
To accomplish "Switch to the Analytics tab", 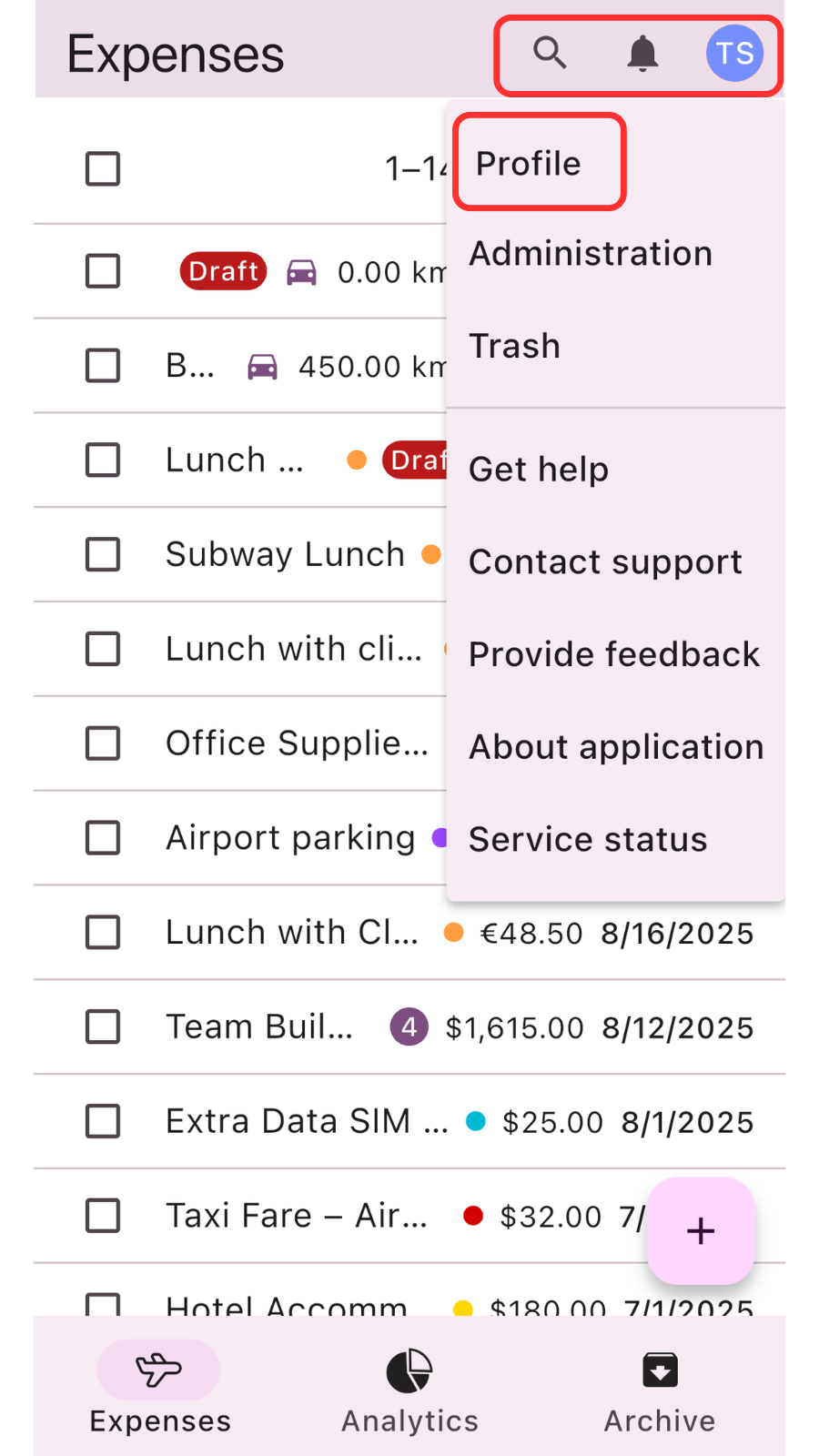I will click(x=409, y=1388).
